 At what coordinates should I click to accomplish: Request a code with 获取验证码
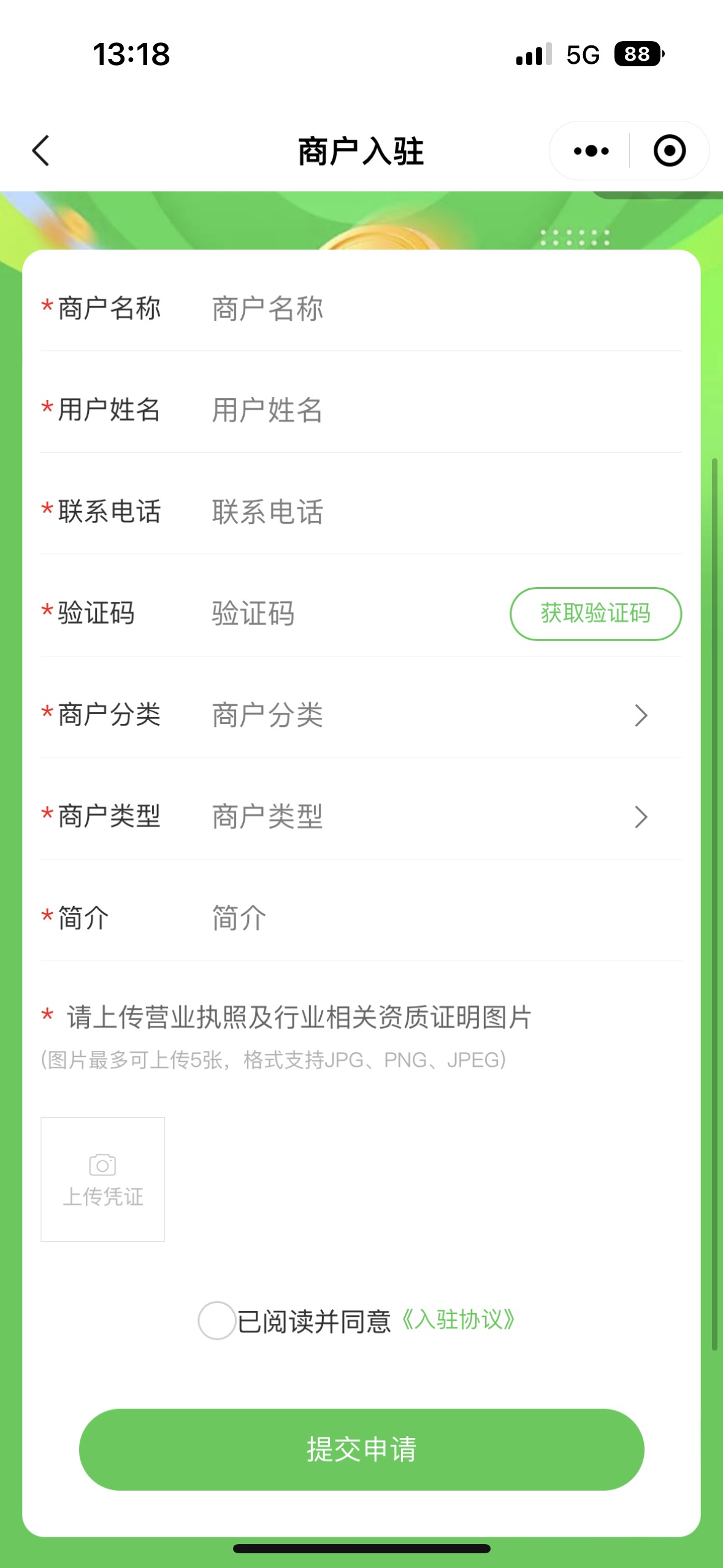[595, 613]
